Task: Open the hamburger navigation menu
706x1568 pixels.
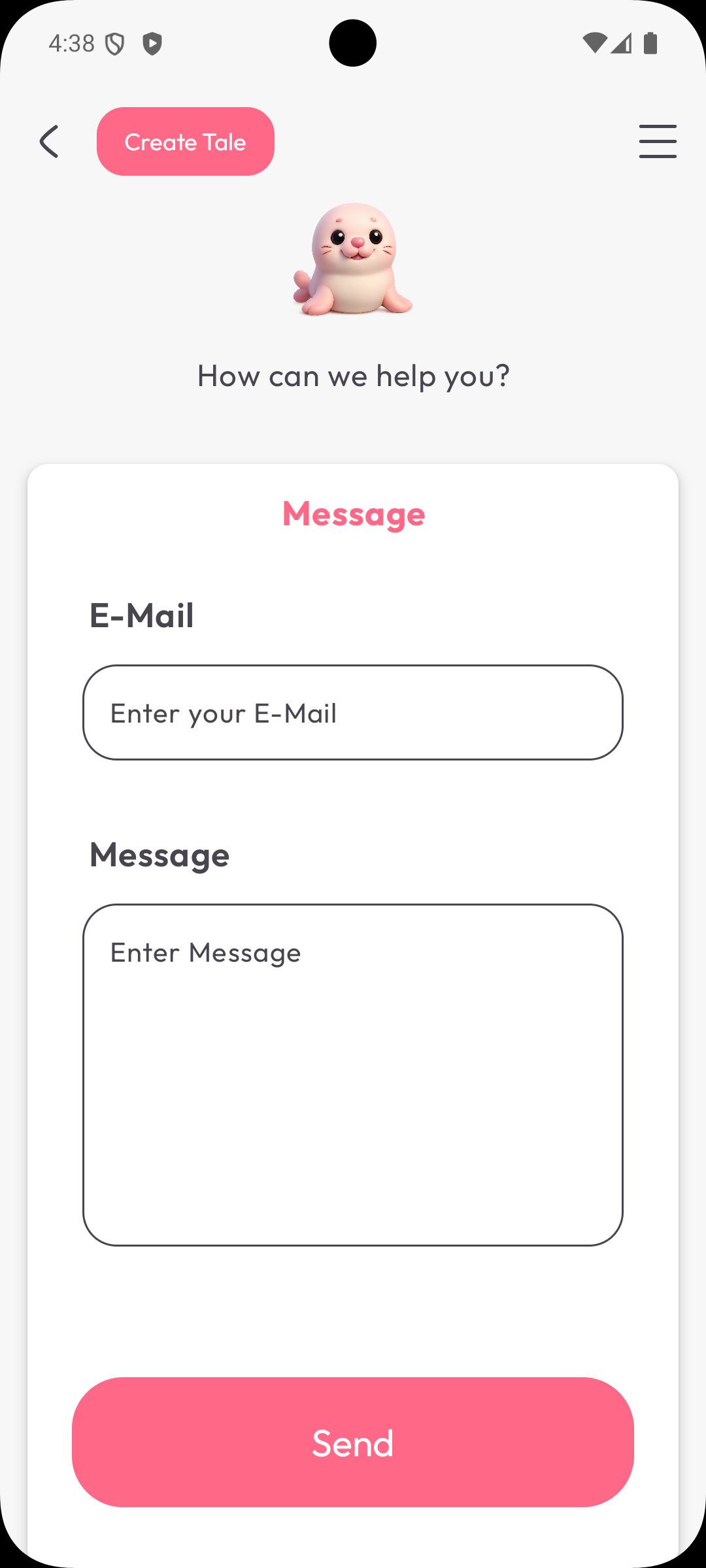Action: (658, 141)
